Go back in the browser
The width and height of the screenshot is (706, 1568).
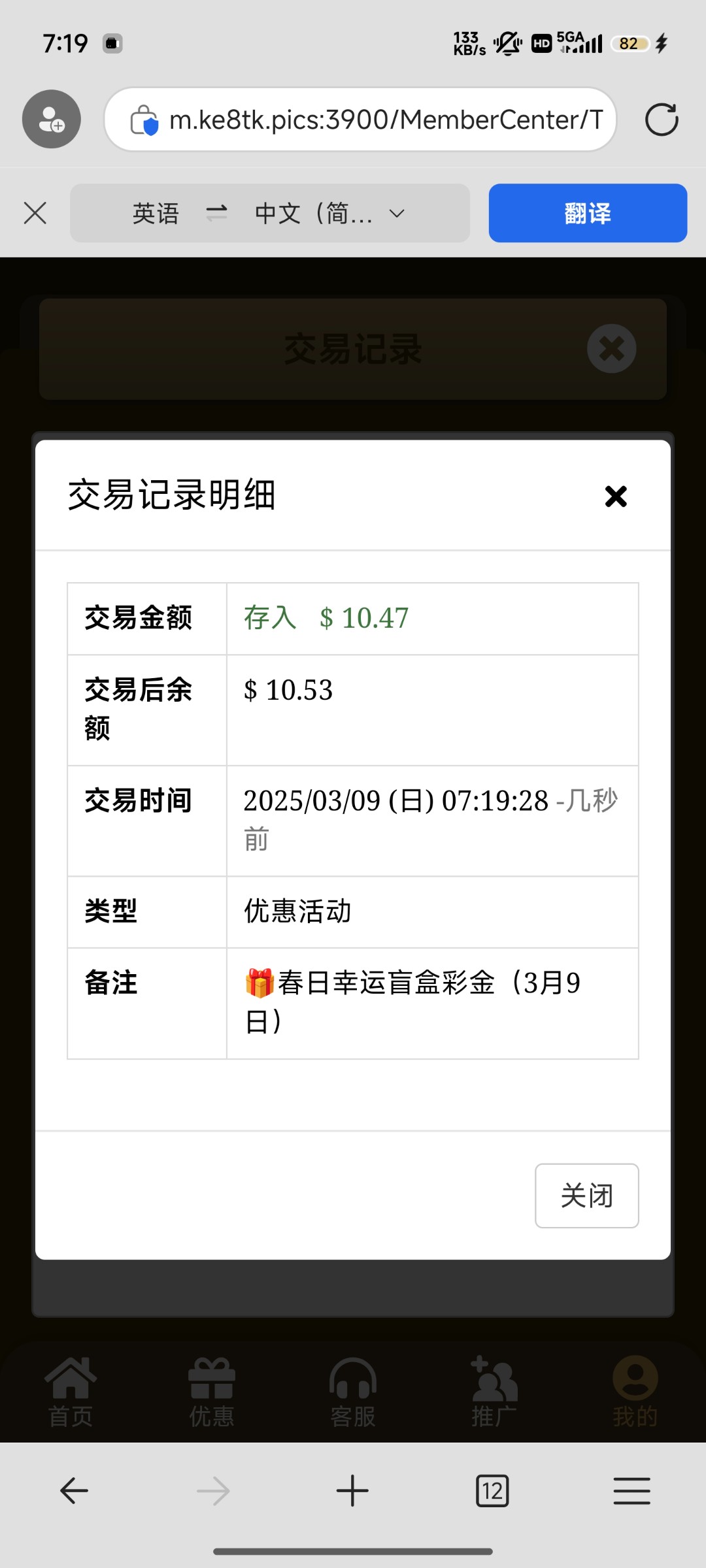(74, 1491)
